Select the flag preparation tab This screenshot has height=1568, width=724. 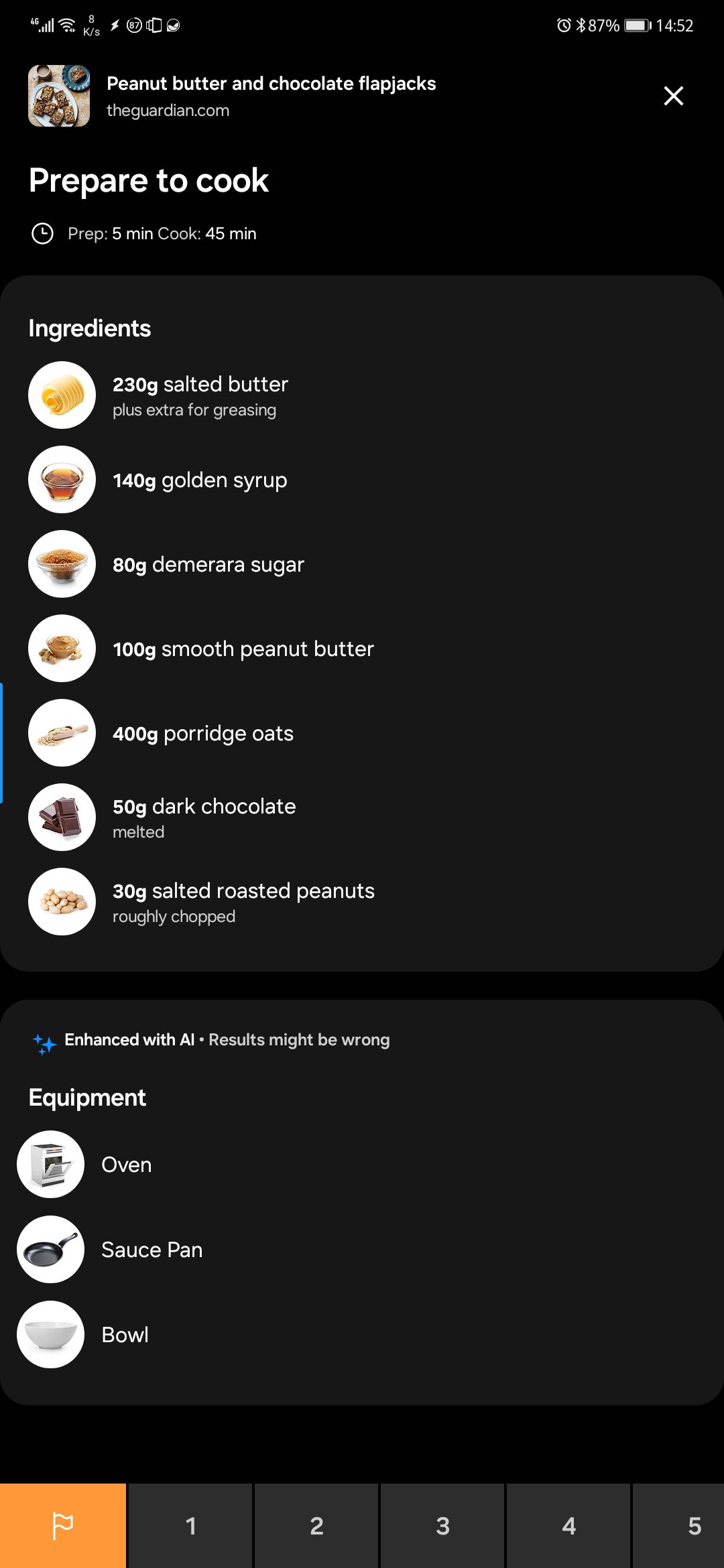coord(63,1526)
